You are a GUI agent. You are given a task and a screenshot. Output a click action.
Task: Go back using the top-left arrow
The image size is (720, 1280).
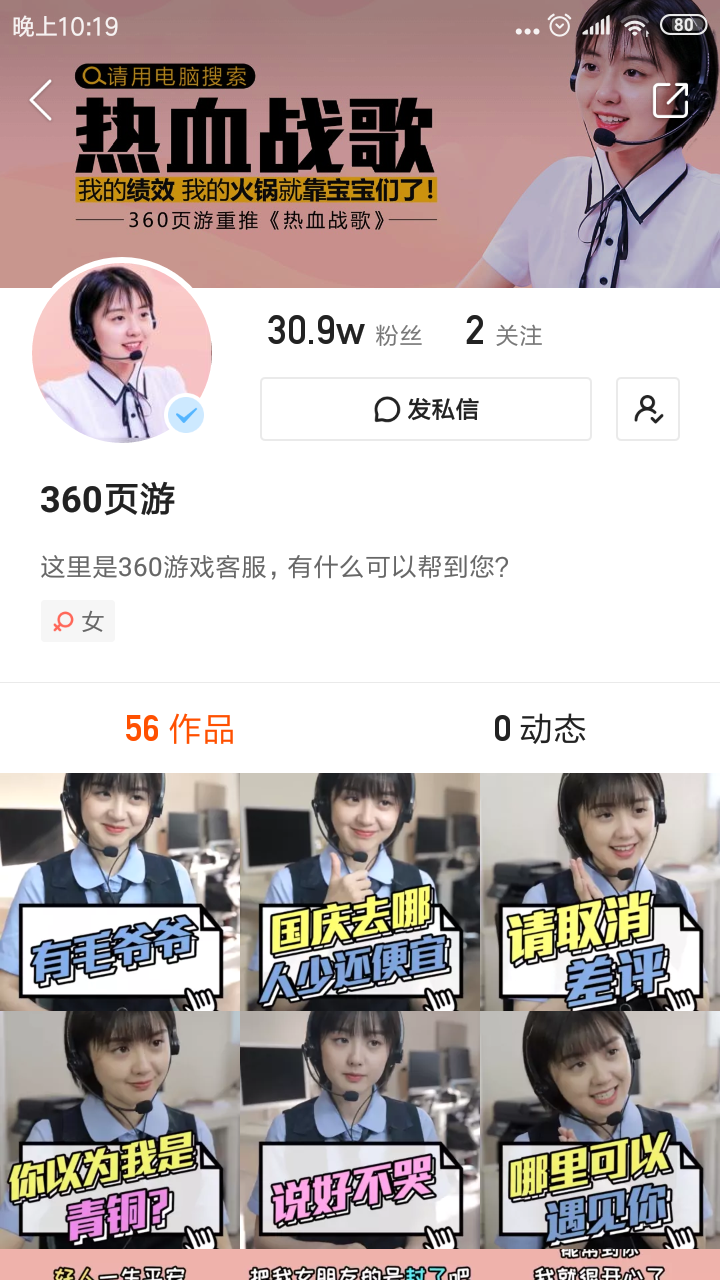pyautogui.click(x=41, y=100)
